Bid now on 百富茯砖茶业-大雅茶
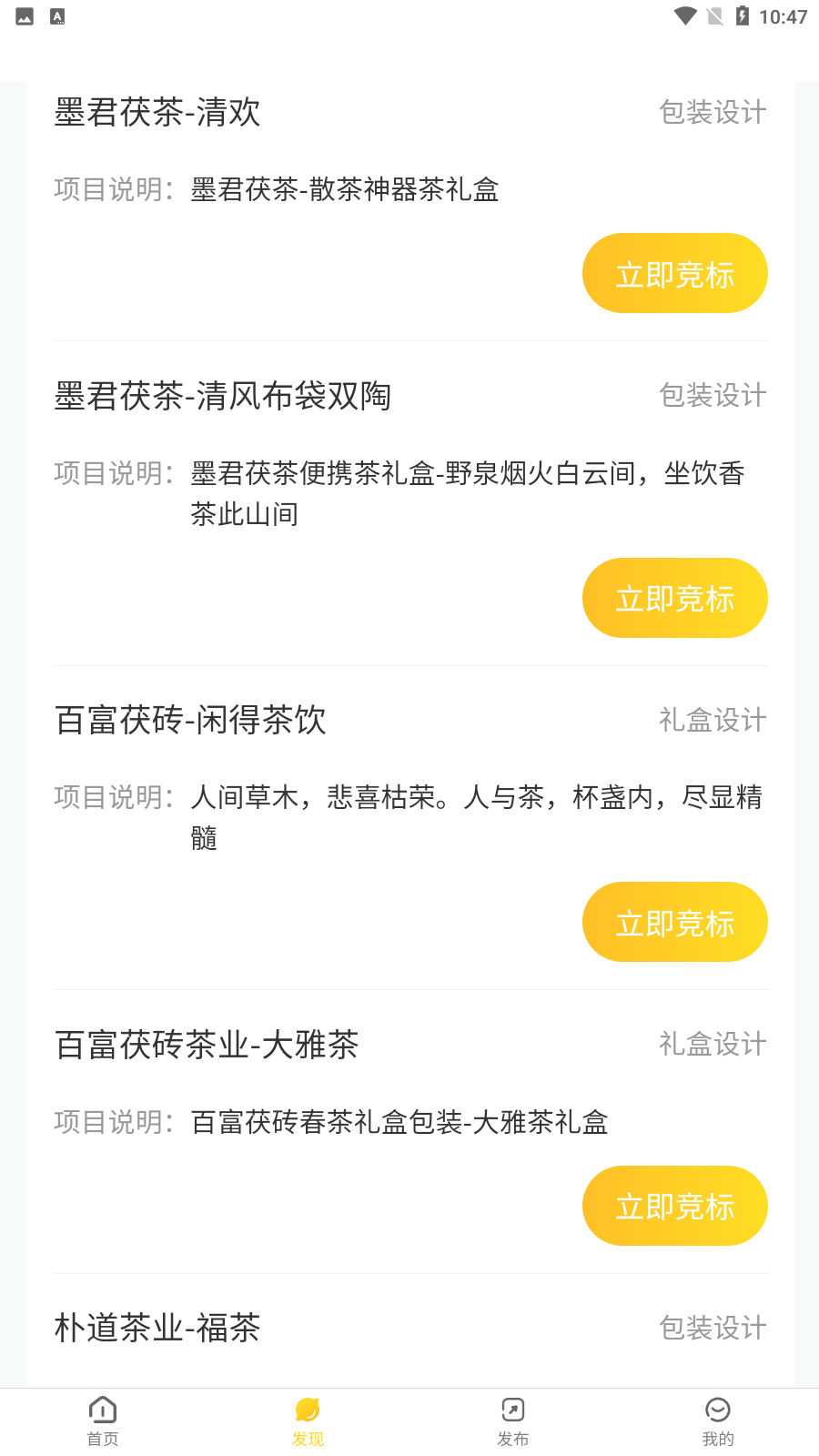This screenshot has width=819, height=1456. tap(674, 1206)
